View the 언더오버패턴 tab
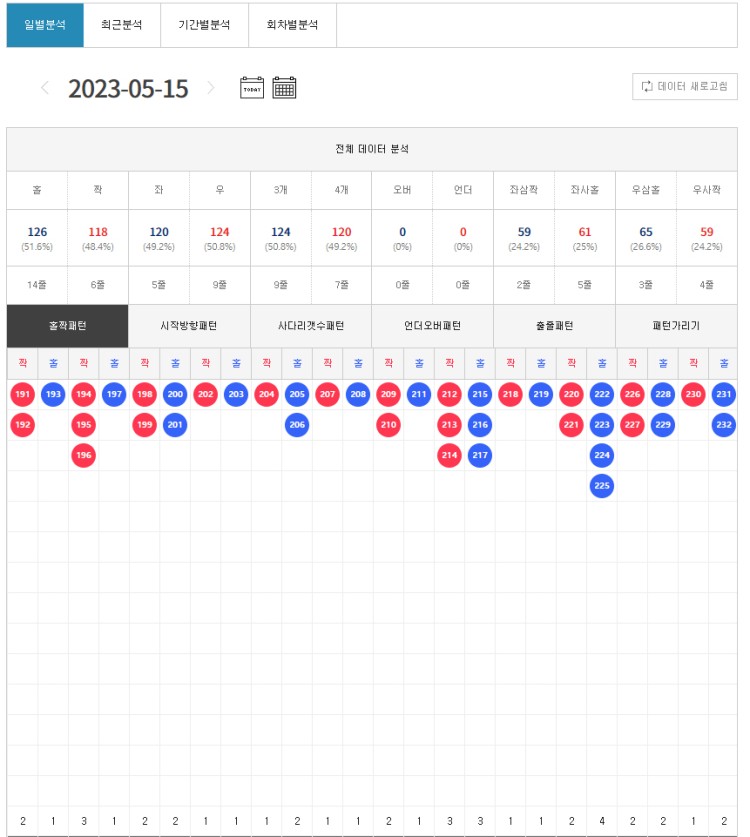 [x=432, y=326]
